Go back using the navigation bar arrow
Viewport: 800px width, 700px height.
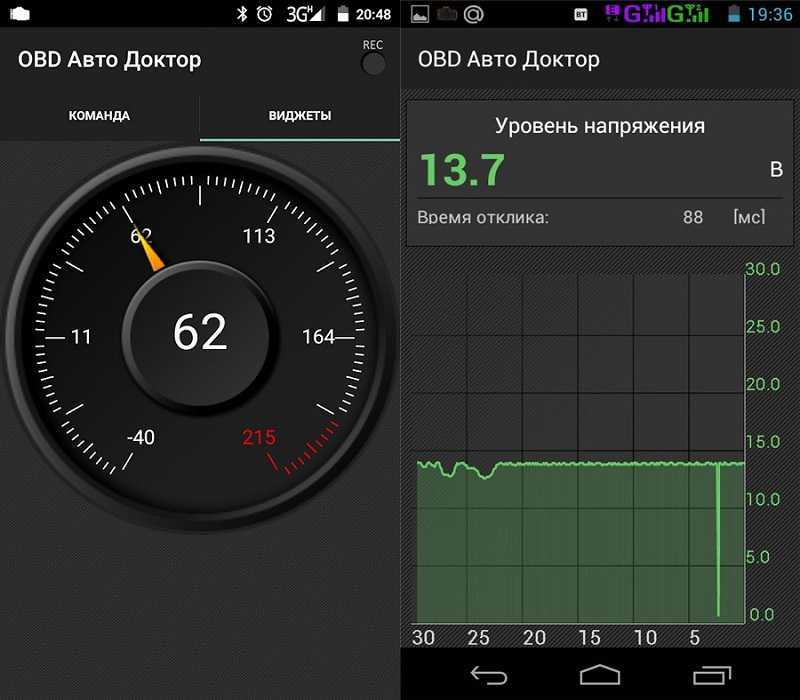[489, 673]
